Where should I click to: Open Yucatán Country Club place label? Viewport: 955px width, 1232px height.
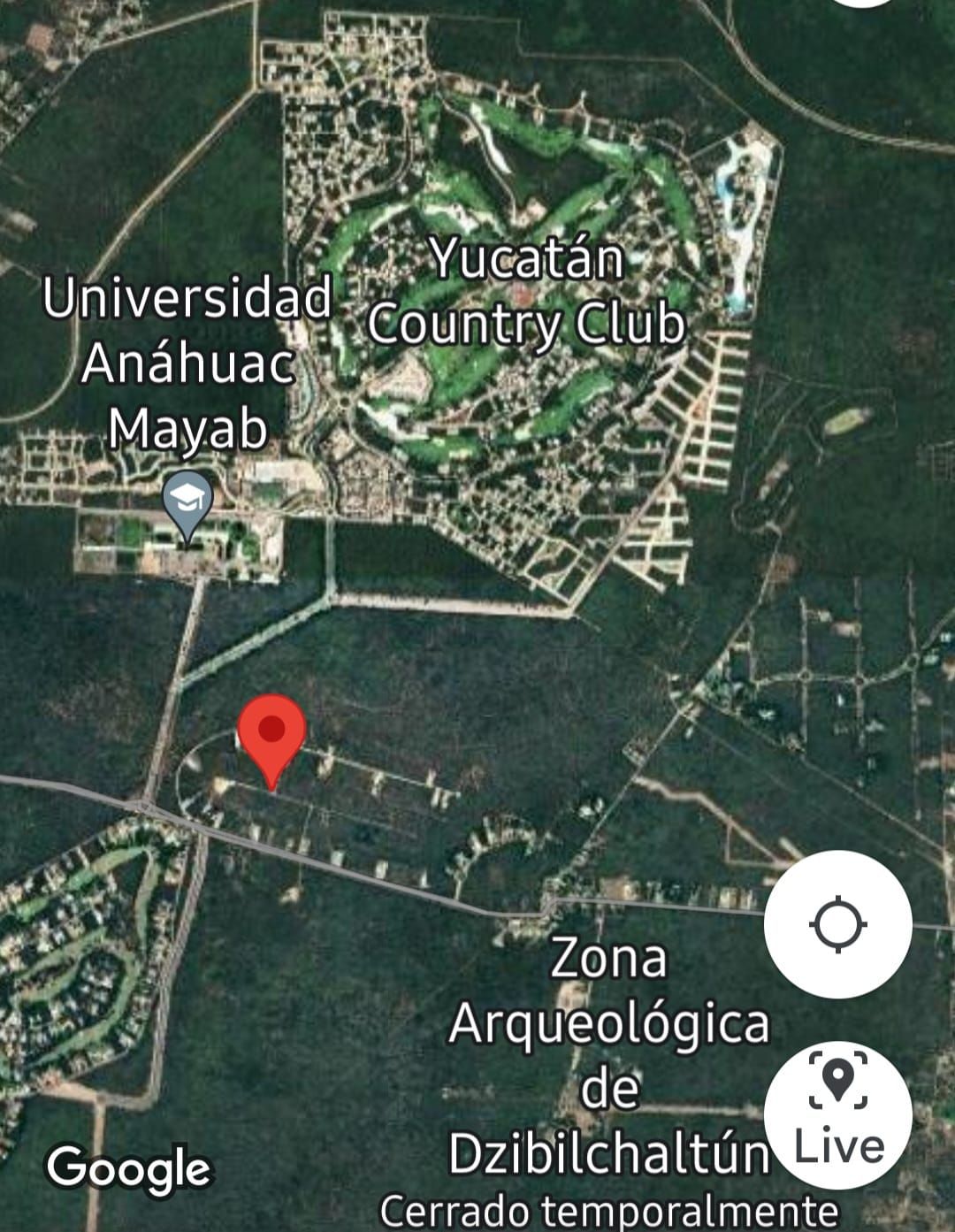click(x=527, y=292)
